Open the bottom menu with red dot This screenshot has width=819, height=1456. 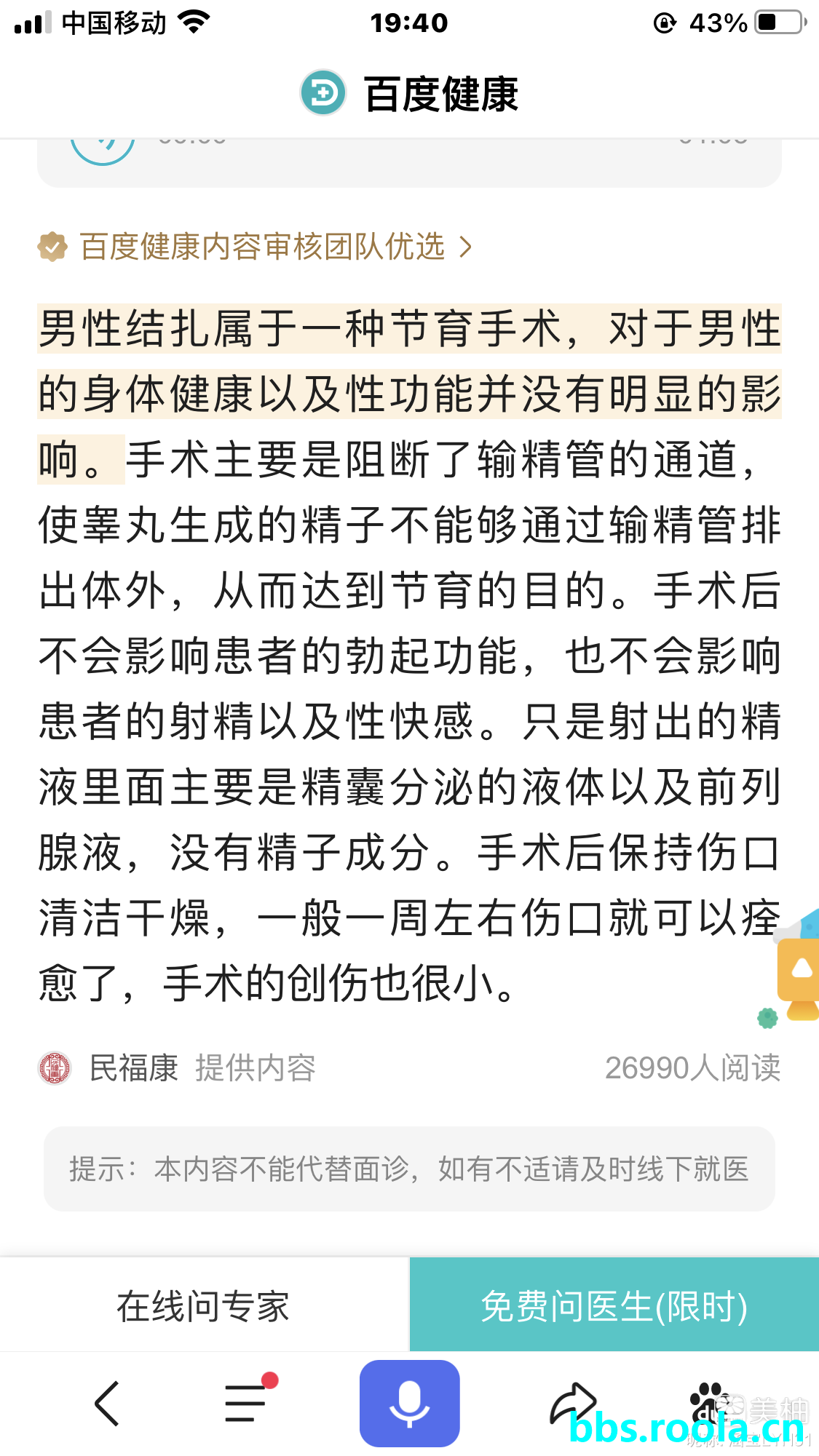pos(246,1403)
